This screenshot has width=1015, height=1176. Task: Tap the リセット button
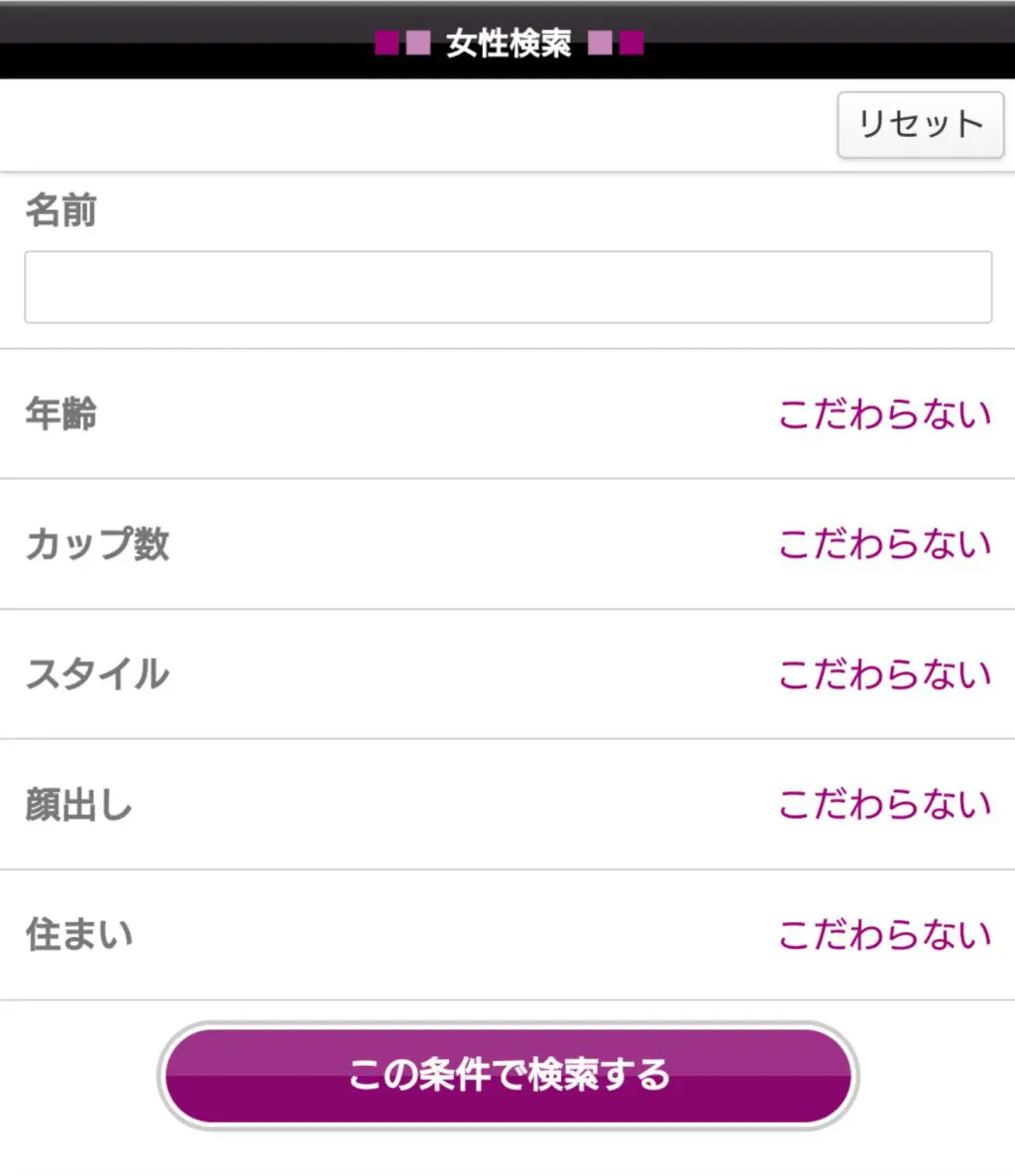pyautogui.click(x=920, y=125)
